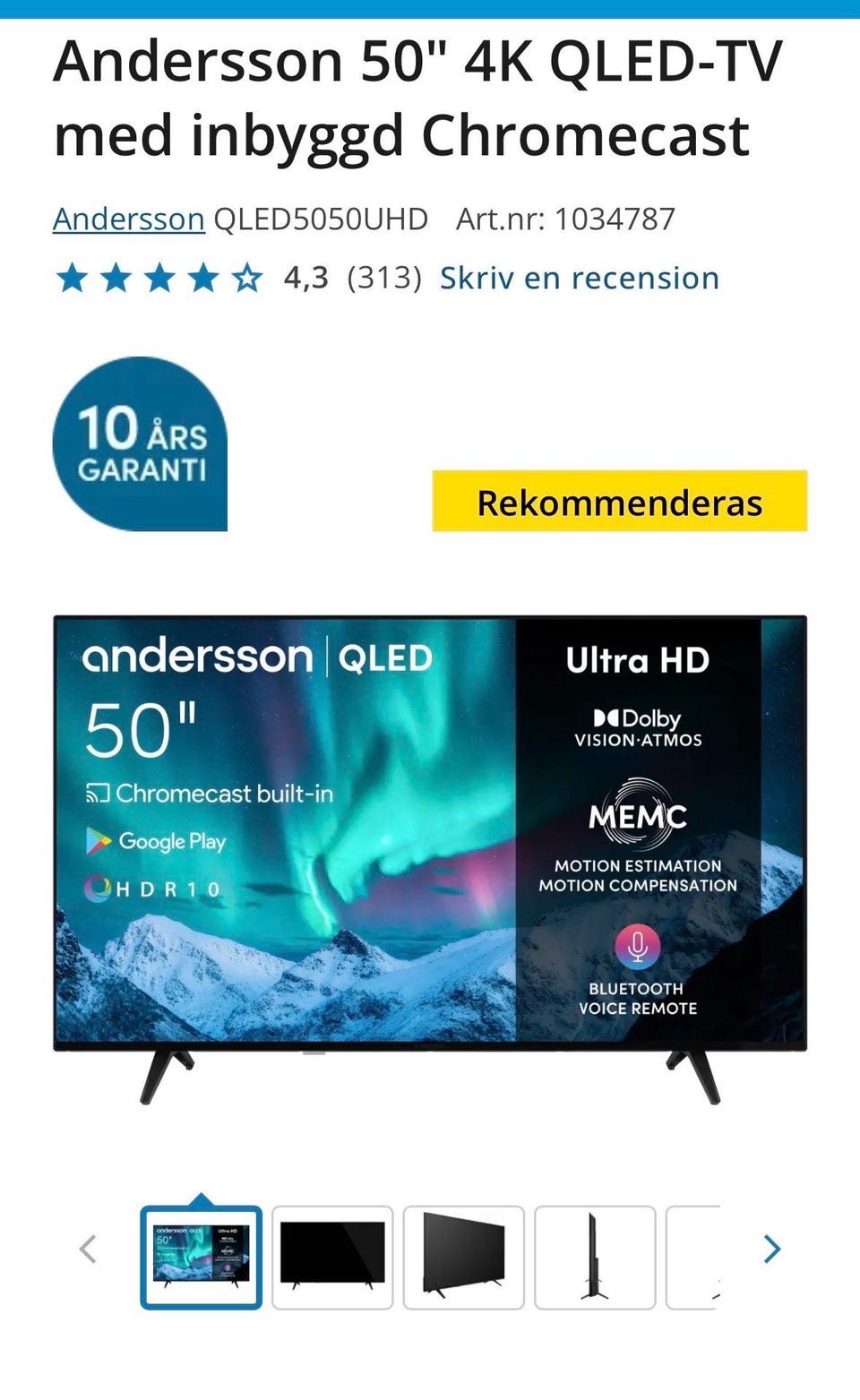The width and height of the screenshot is (860, 1400).
Task: Show next product images with right arrow
Action: click(772, 1249)
